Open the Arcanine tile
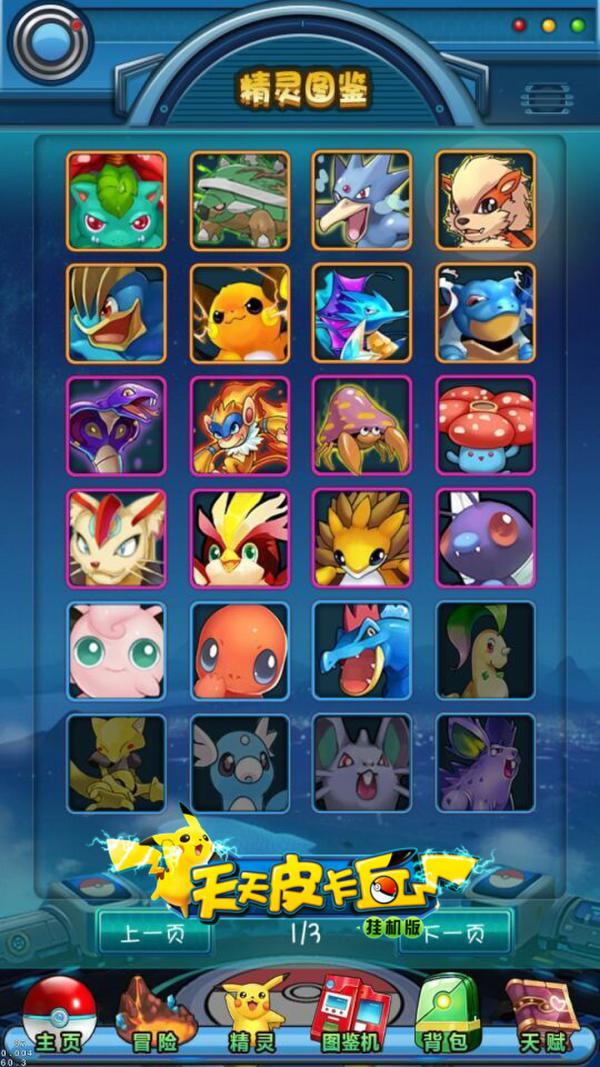The width and height of the screenshot is (600, 1067). pos(485,200)
